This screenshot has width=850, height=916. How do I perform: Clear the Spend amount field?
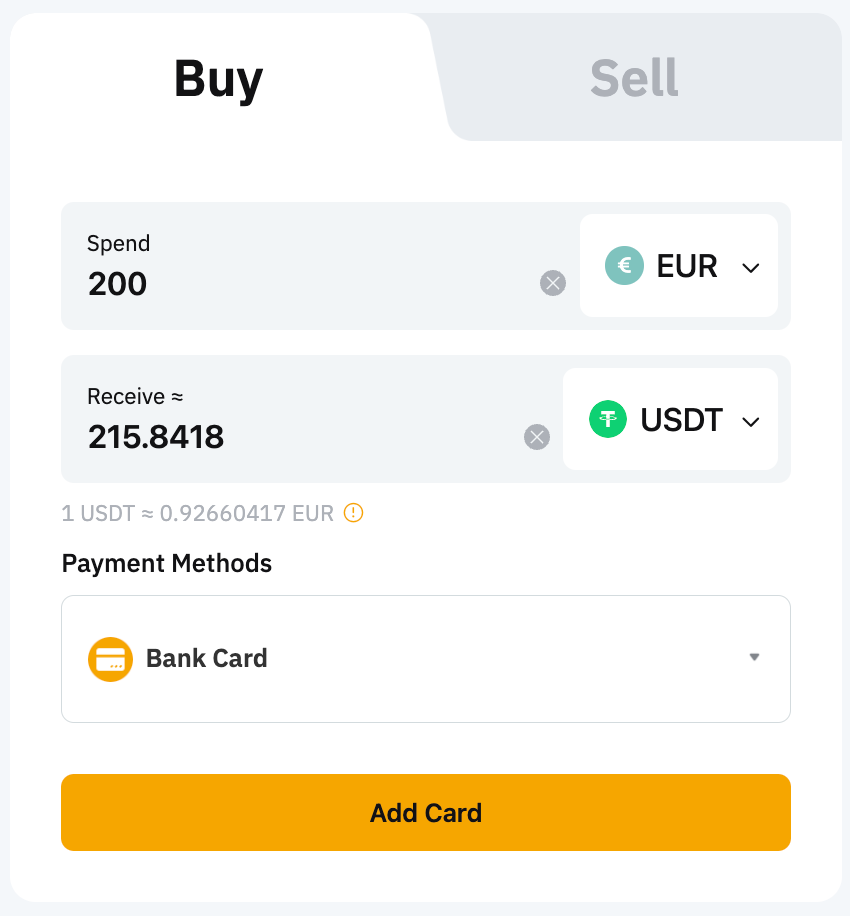click(552, 283)
